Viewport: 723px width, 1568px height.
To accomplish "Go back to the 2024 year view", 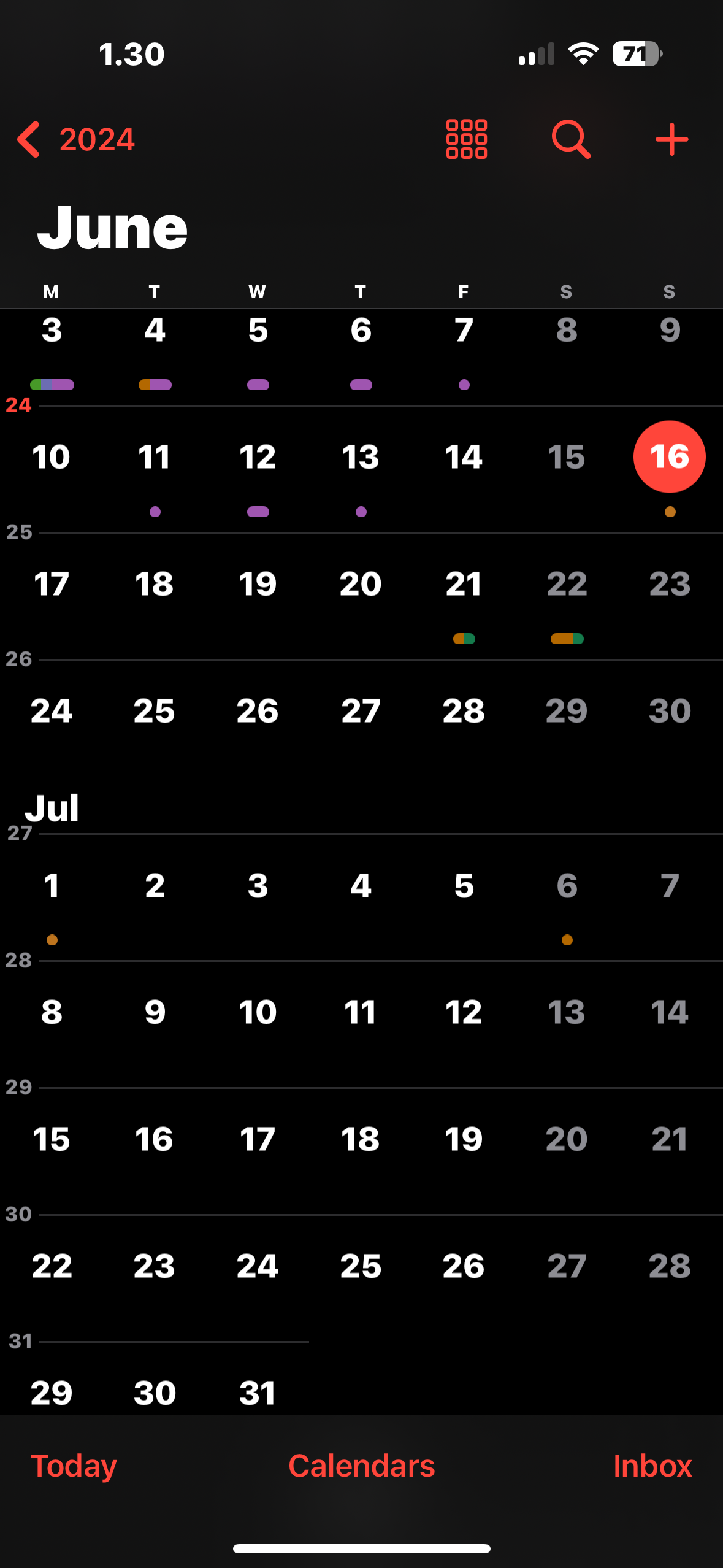I will tap(76, 140).
